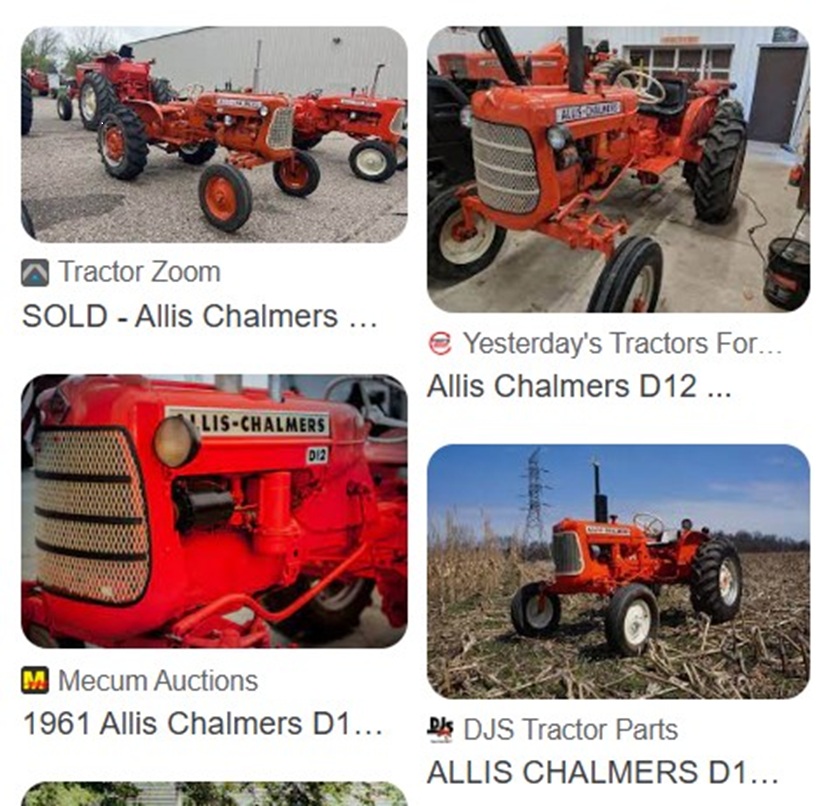Viewport: 826px width, 806px height.
Task: Open the Tractor Zoom sold Allis Chalmers image
Action: [214, 134]
